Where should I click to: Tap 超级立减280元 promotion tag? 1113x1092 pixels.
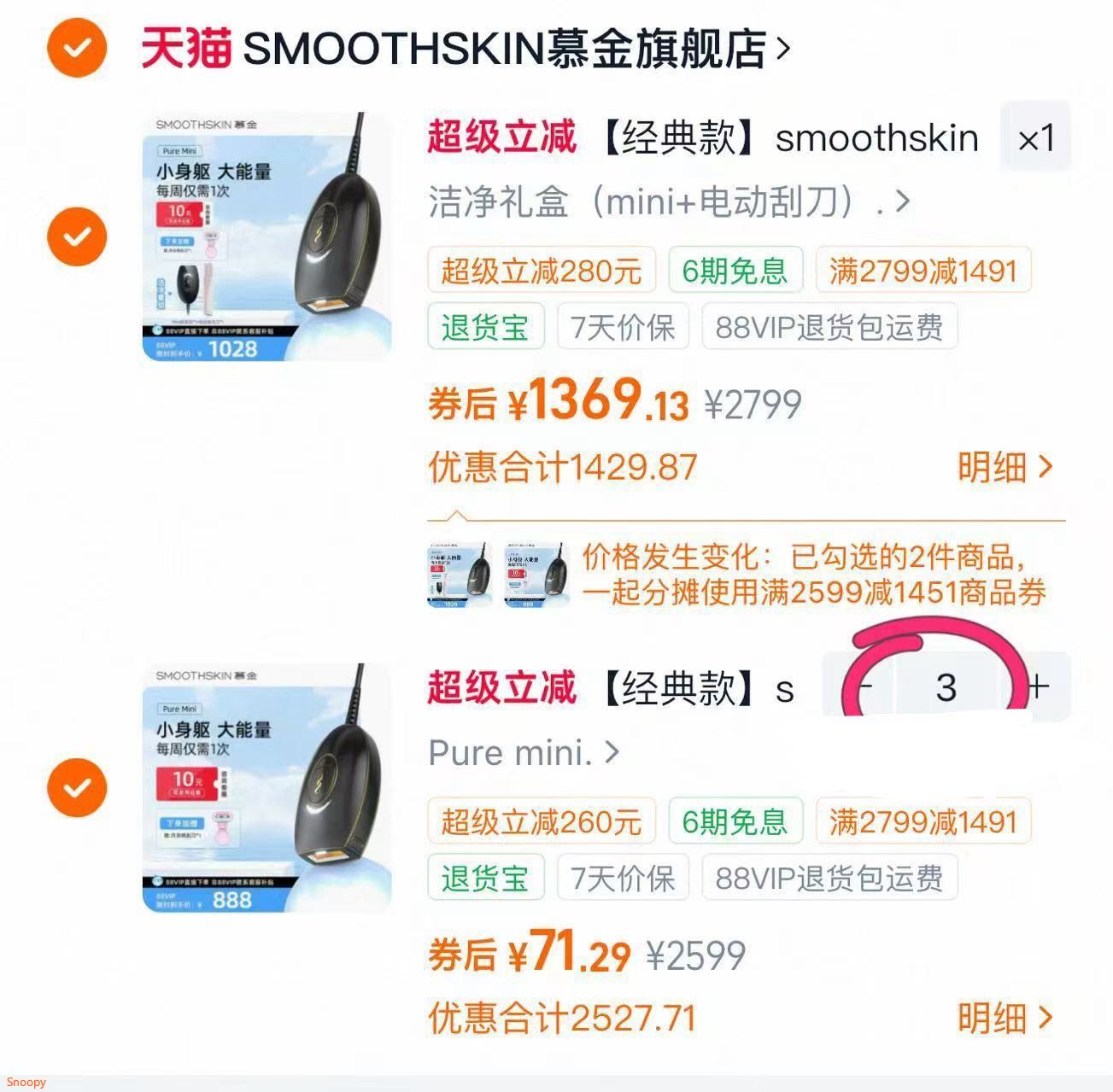pyautogui.click(x=542, y=271)
